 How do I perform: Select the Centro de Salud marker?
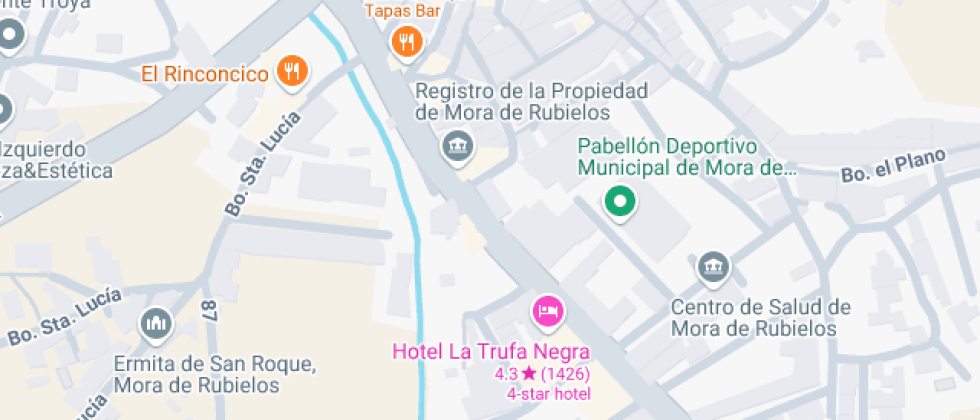click(x=713, y=268)
